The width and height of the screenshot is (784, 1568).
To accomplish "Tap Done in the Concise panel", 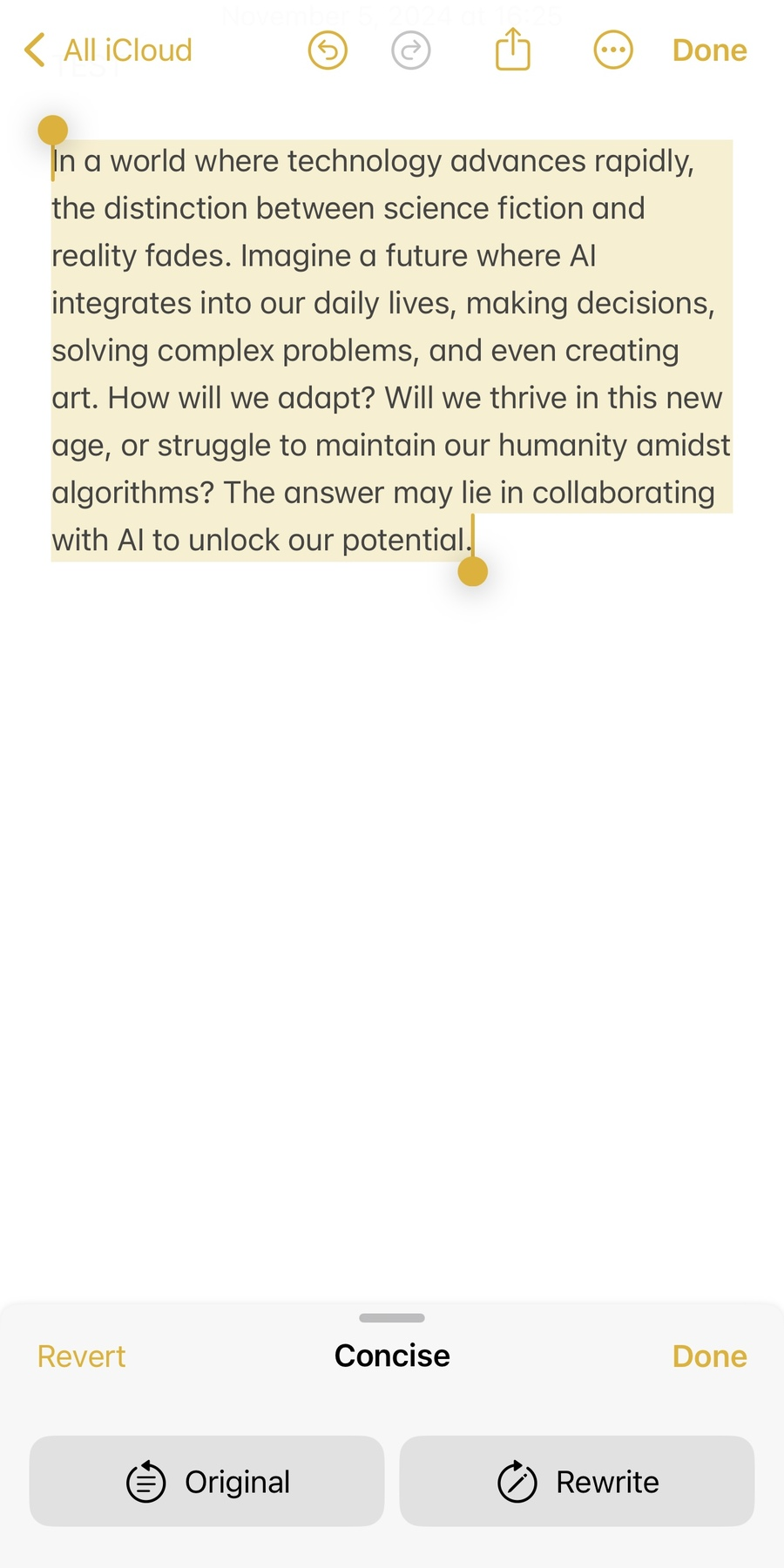I will coord(710,1356).
